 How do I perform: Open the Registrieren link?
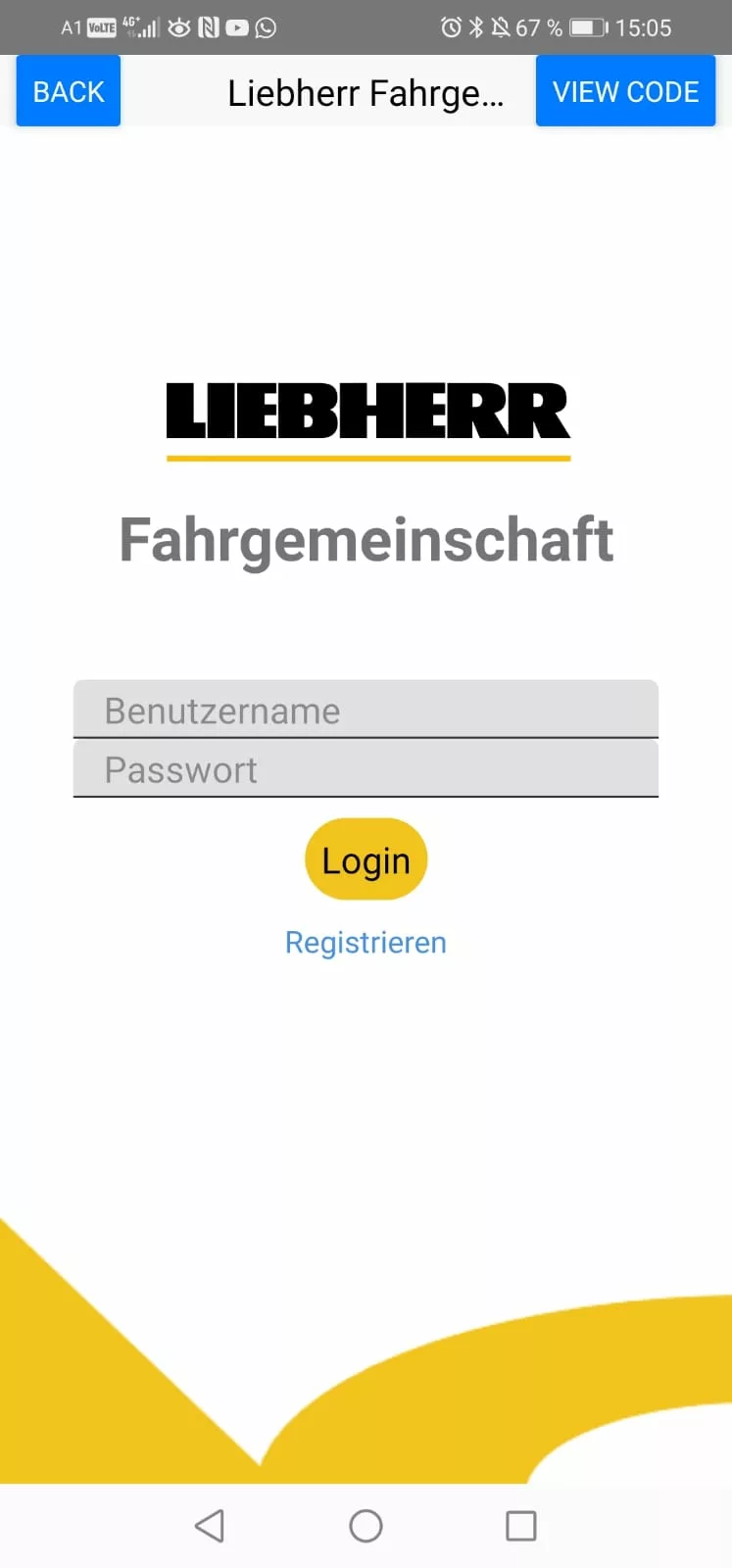coord(366,943)
